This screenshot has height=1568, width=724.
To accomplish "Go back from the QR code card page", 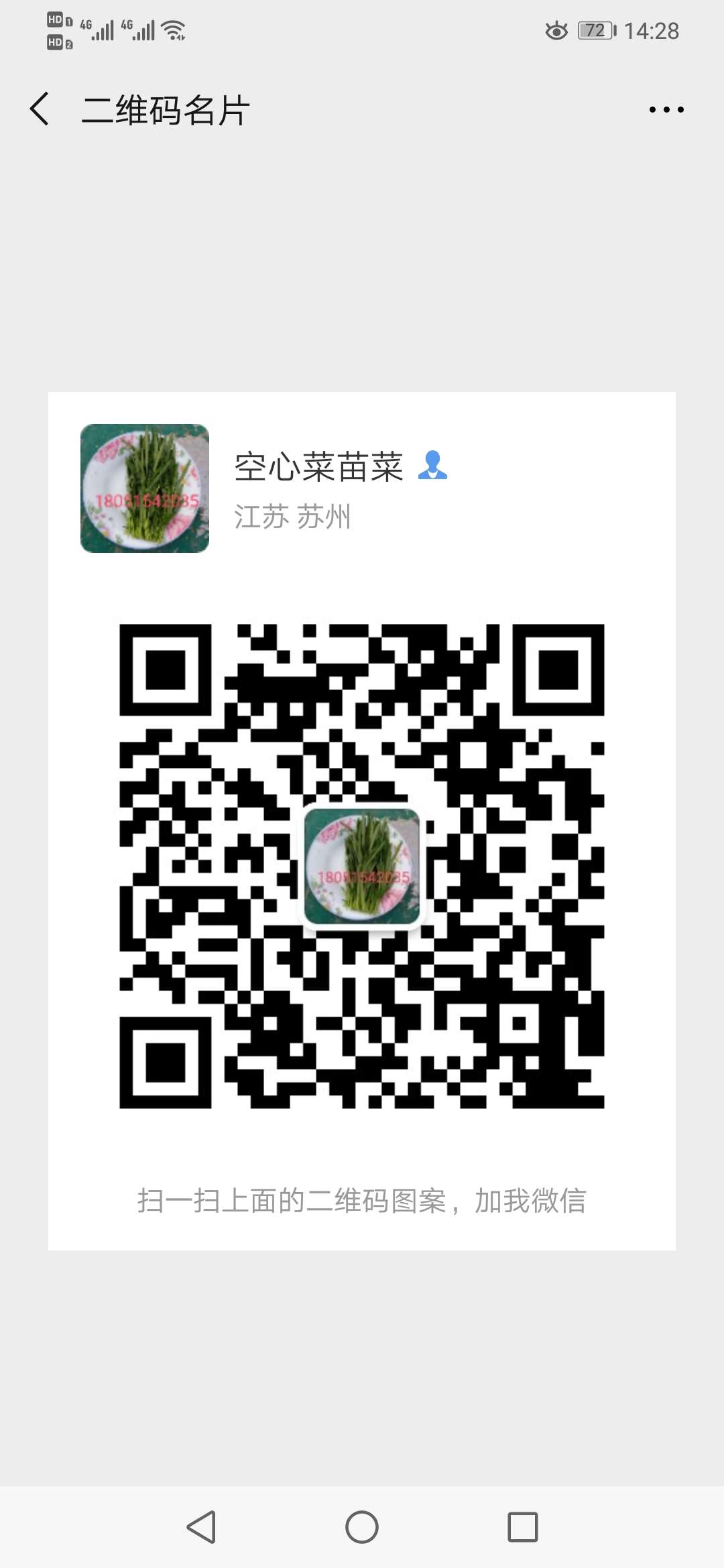I will (x=40, y=109).
